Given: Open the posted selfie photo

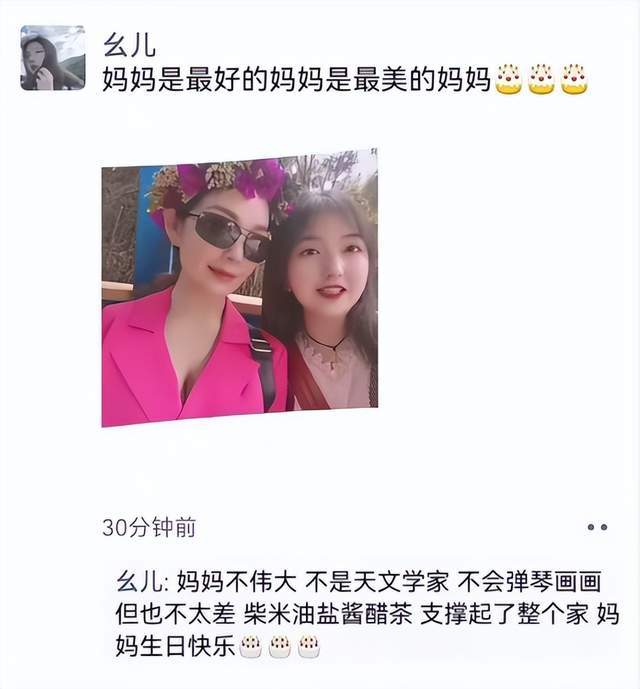Looking at the screenshot, I should click(239, 288).
